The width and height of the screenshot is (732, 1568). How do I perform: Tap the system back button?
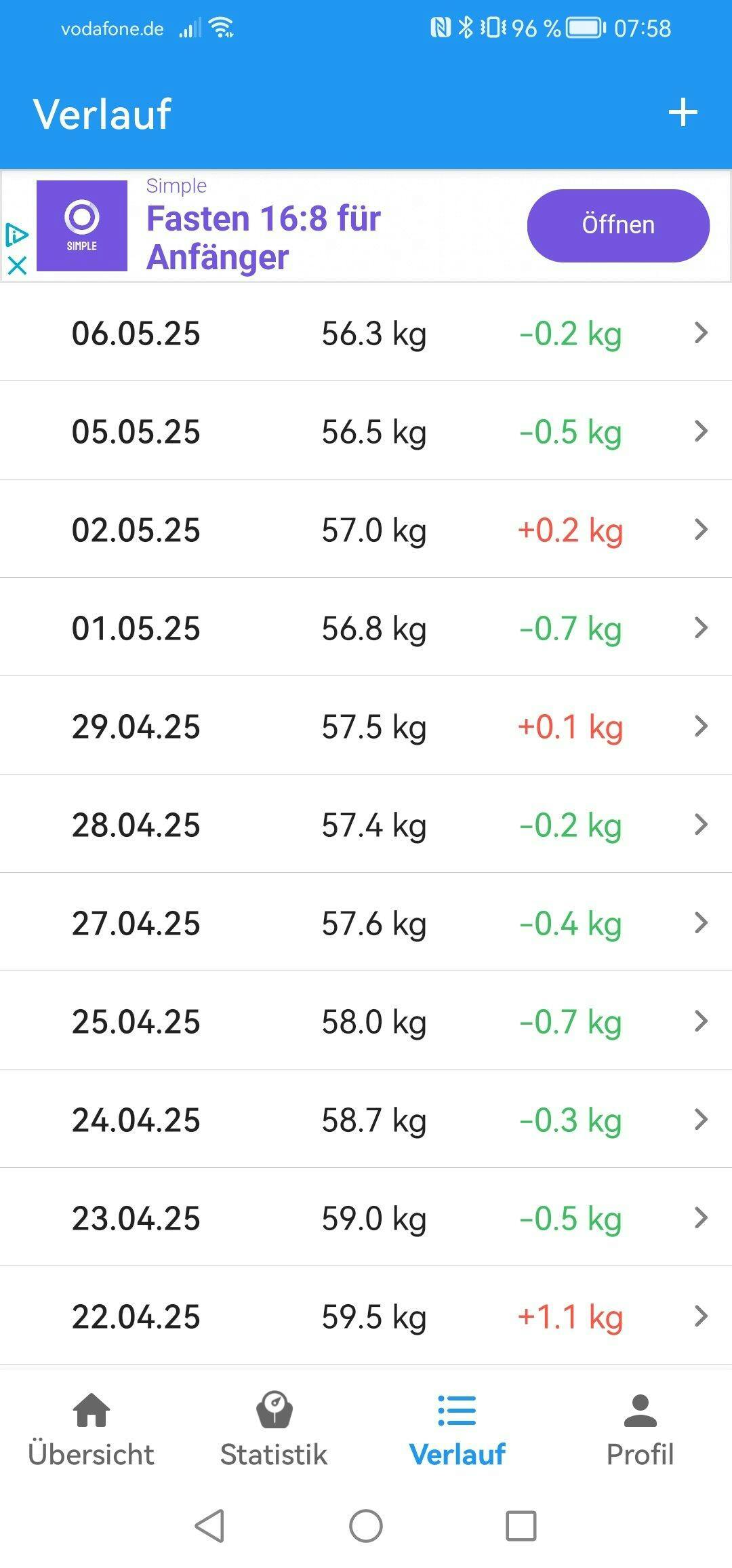click(209, 1526)
